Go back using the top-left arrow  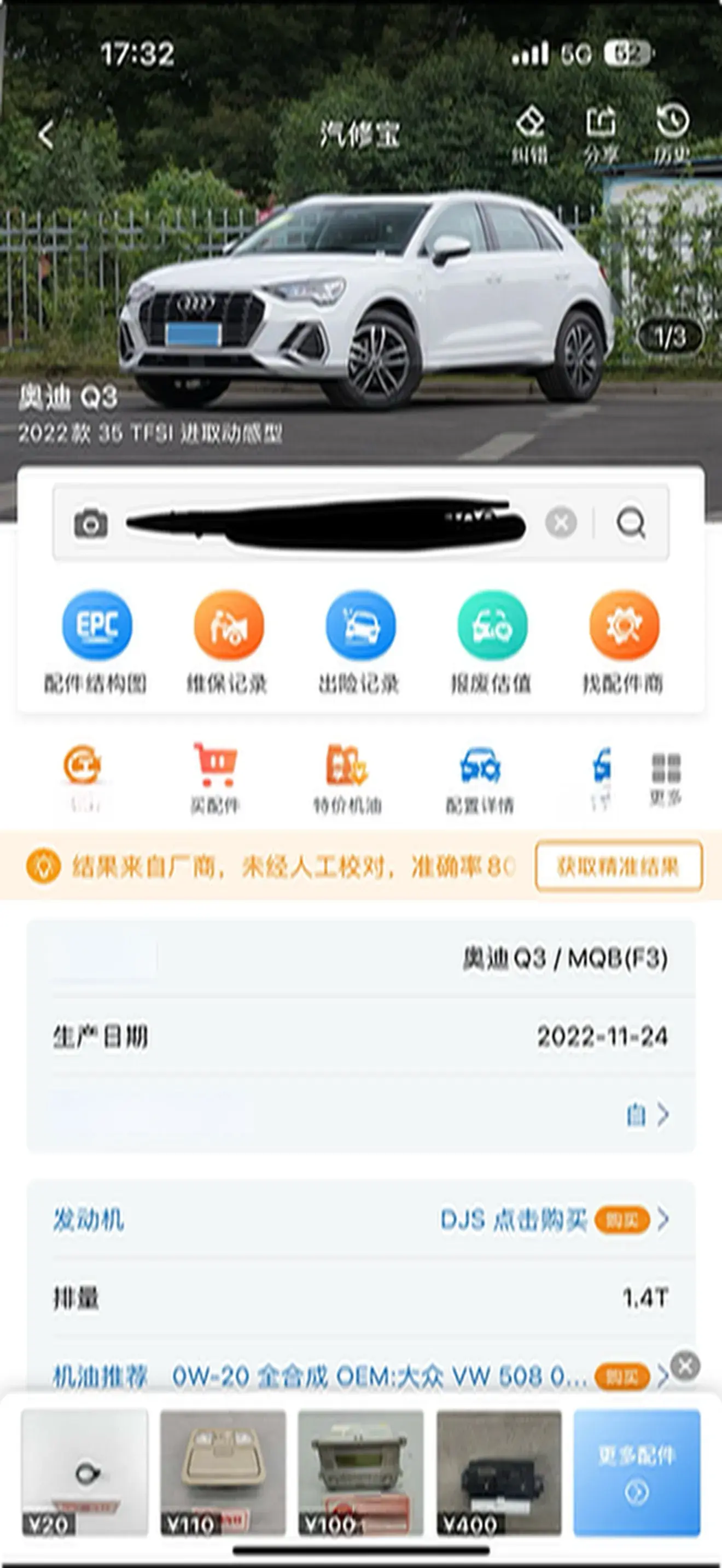point(46,134)
